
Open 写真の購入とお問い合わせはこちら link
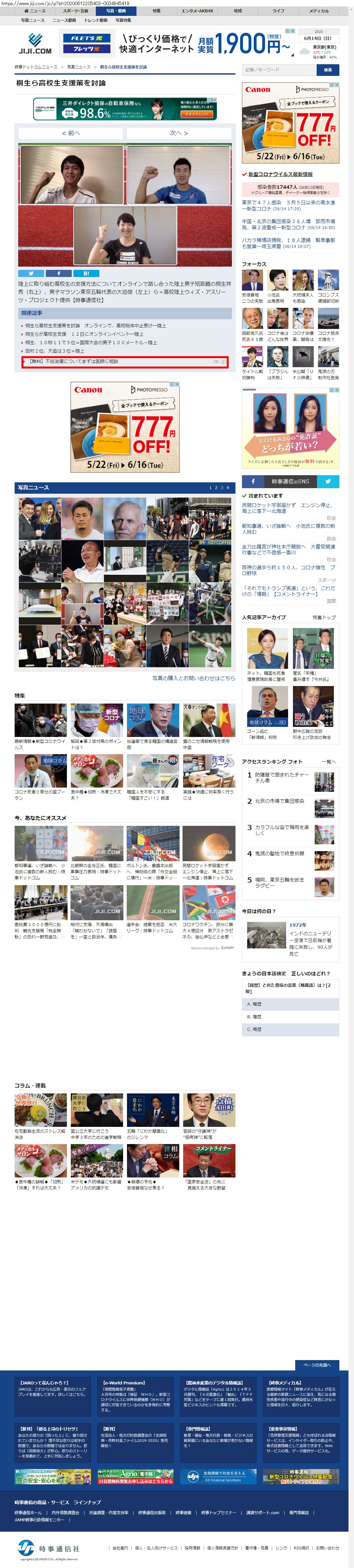click(x=193, y=678)
